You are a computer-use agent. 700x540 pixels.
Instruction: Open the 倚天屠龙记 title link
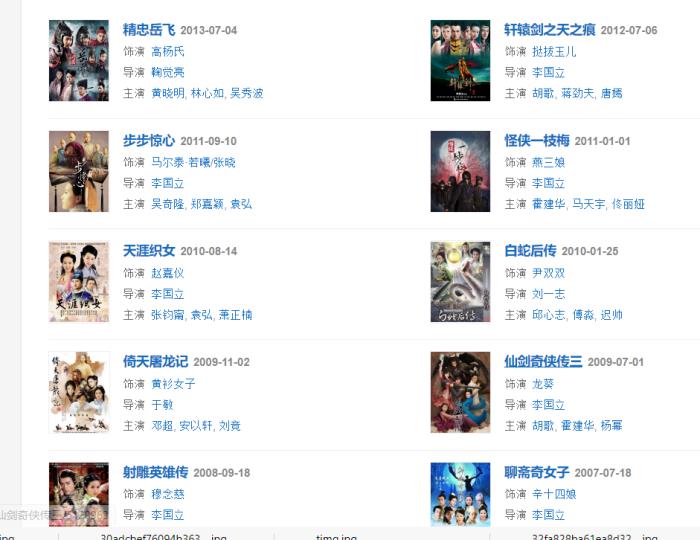[x=155, y=362]
